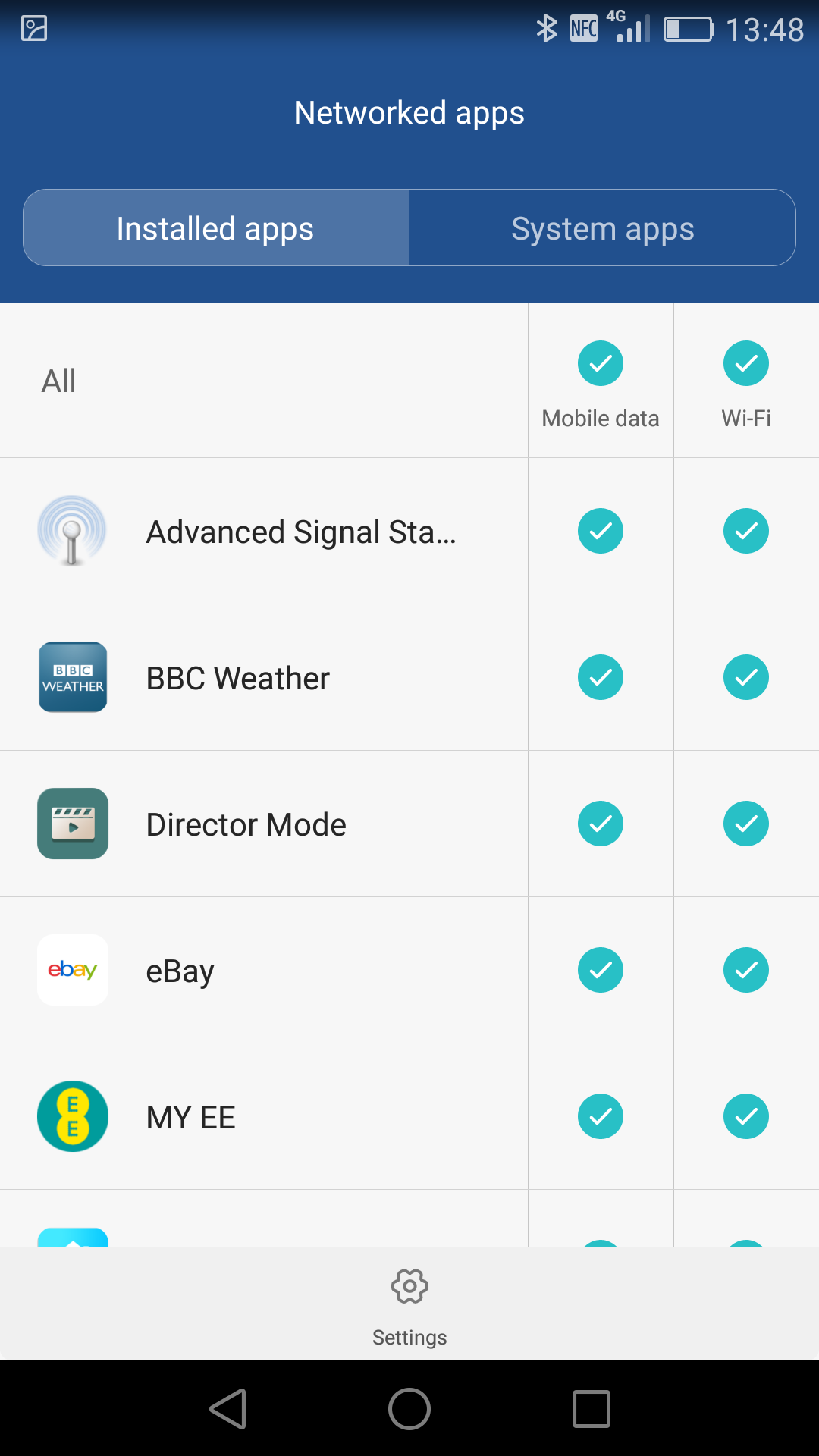Untick Director Mode Wi-Fi checkbox
This screenshot has width=819, height=1456.
[746, 824]
